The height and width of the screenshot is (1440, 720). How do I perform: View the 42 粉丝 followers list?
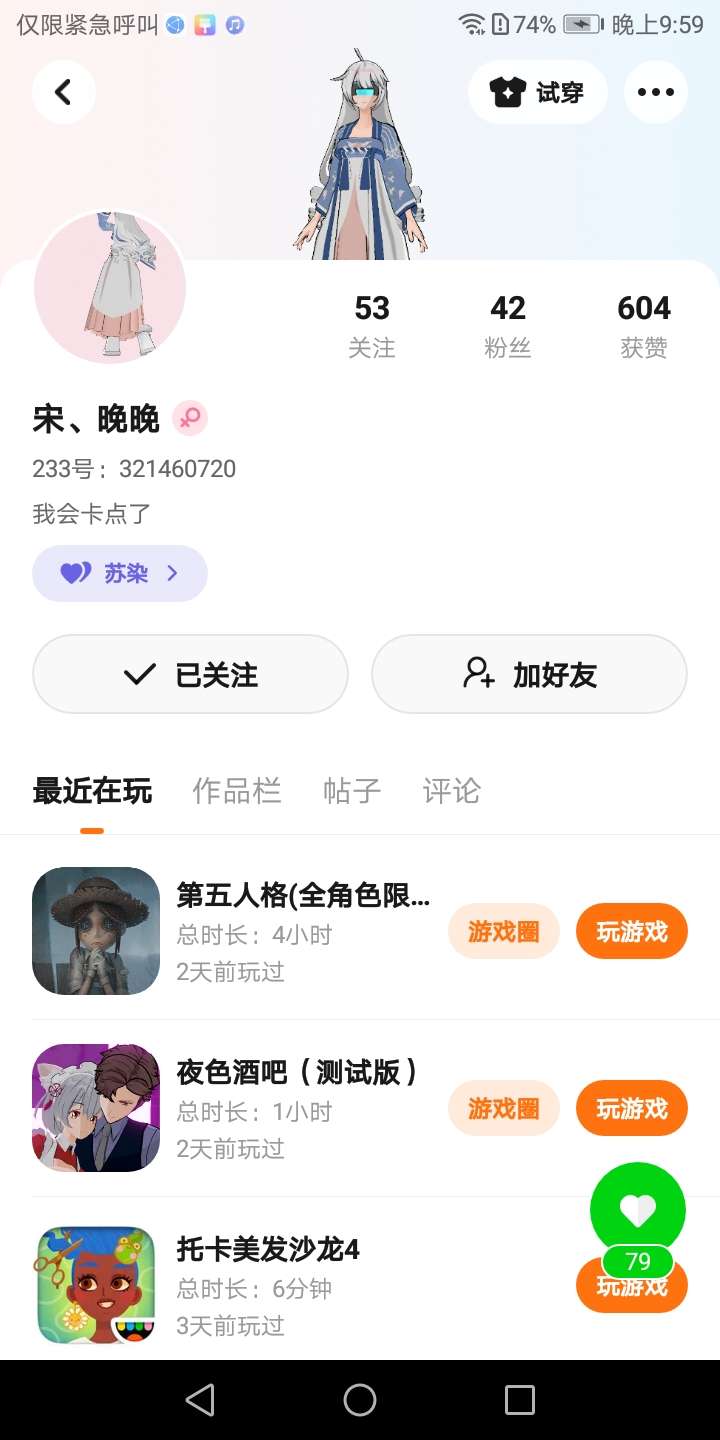[508, 325]
